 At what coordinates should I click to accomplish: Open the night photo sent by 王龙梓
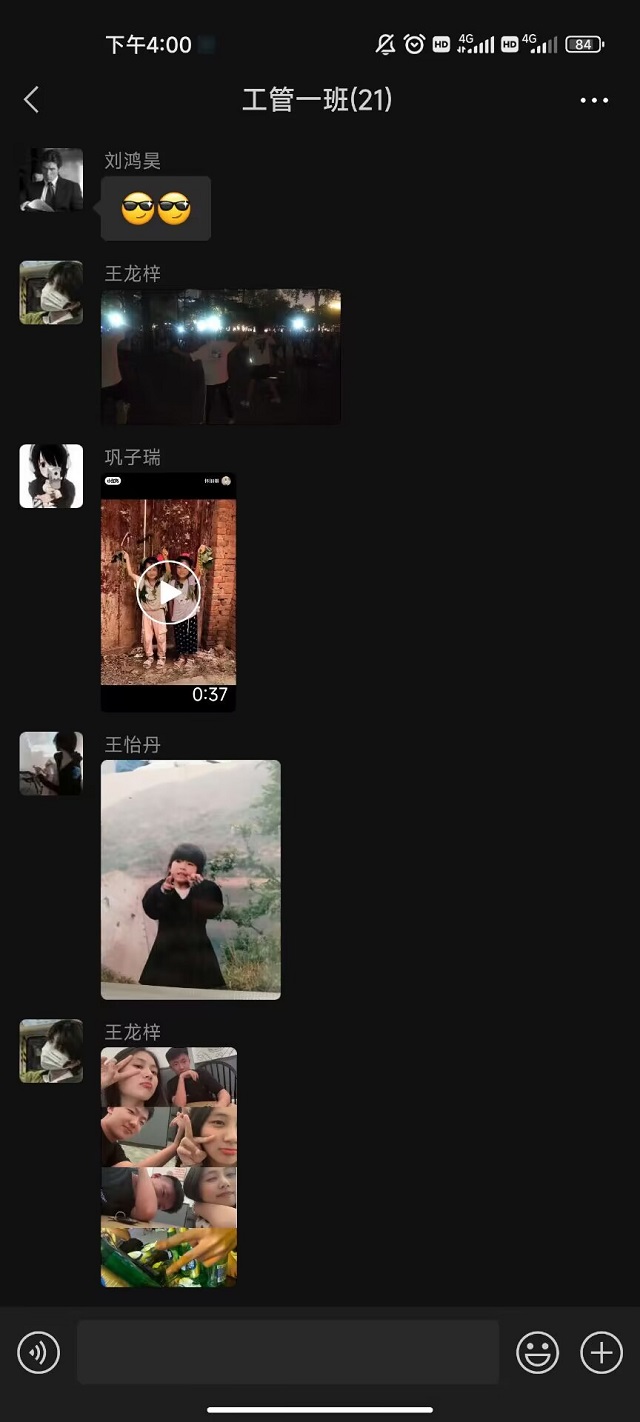[221, 357]
